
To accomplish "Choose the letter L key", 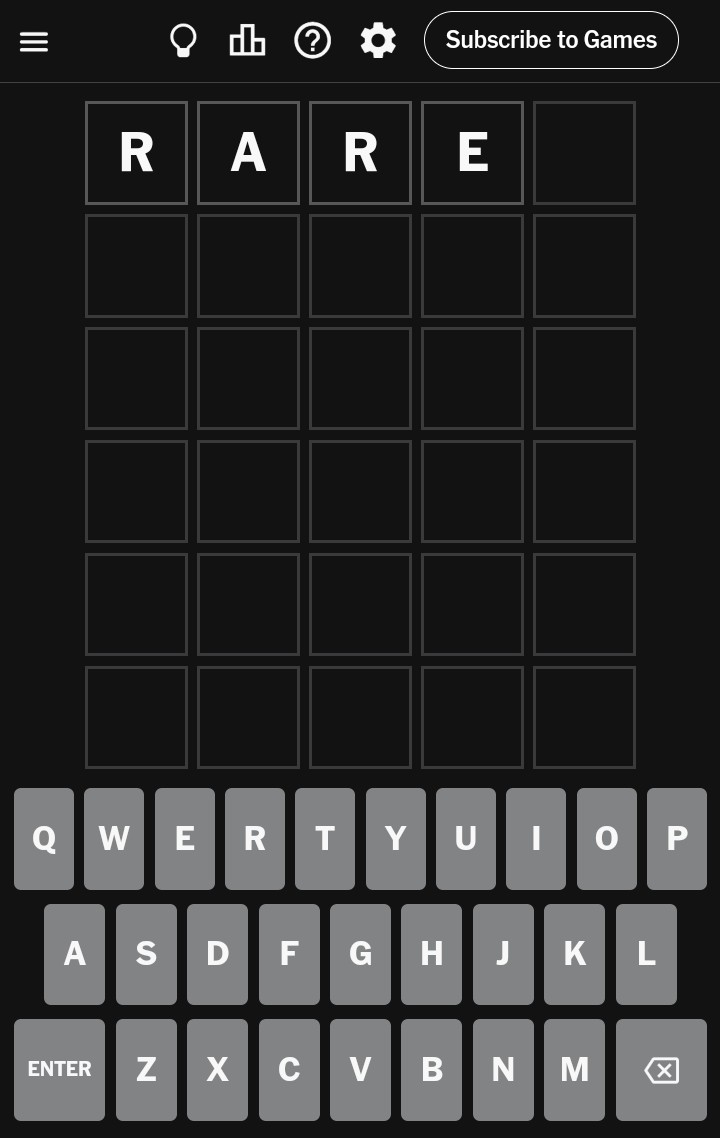I will click(646, 954).
